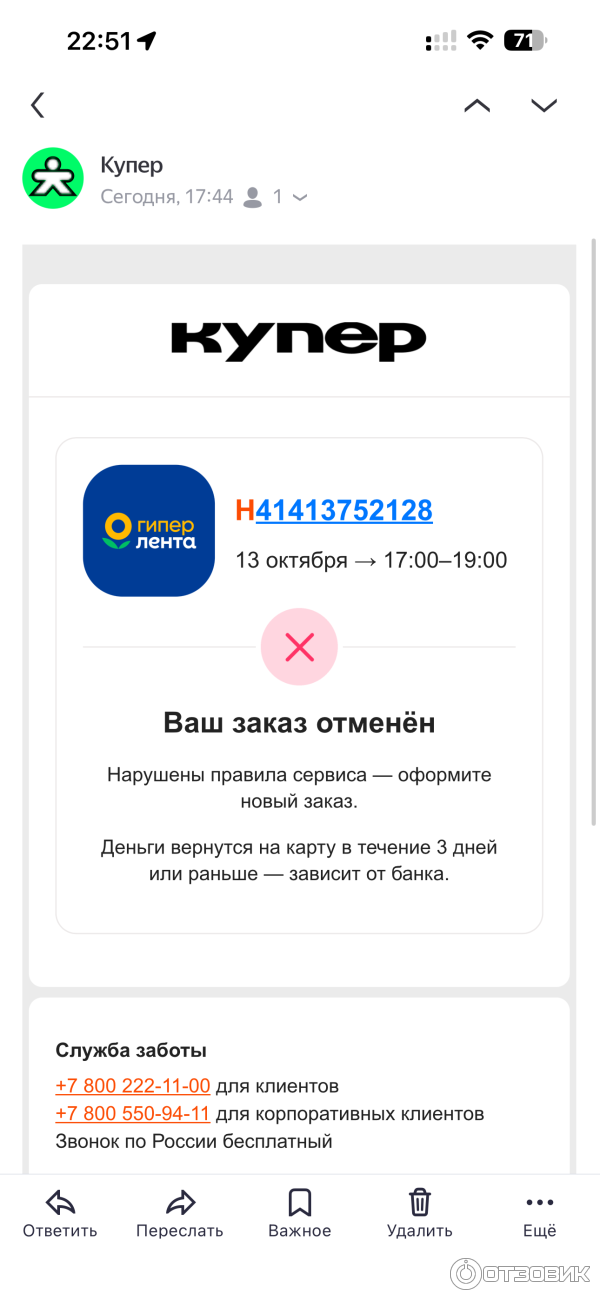600x1300 pixels.
Task: Open the Купер sender avatar
Action: coord(53,178)
